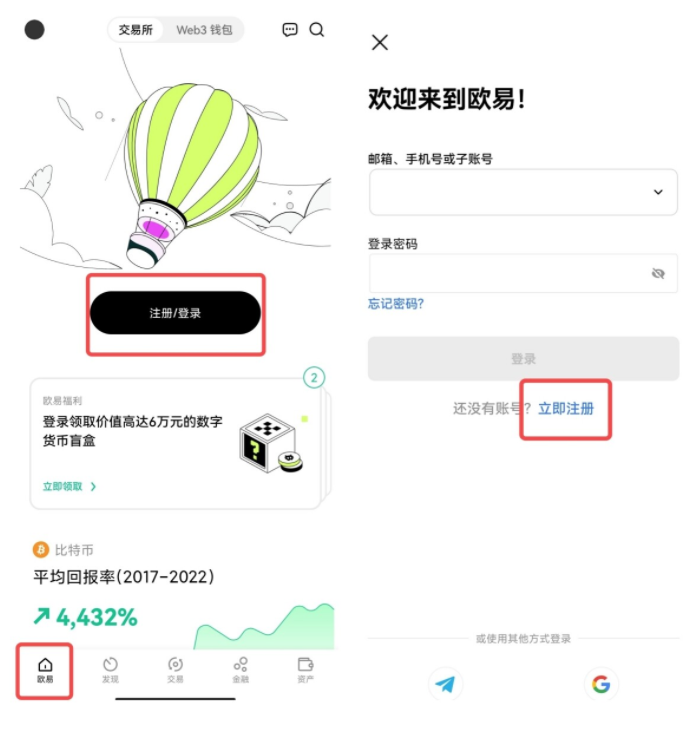Open the messages chat icon

click(290, 30)
